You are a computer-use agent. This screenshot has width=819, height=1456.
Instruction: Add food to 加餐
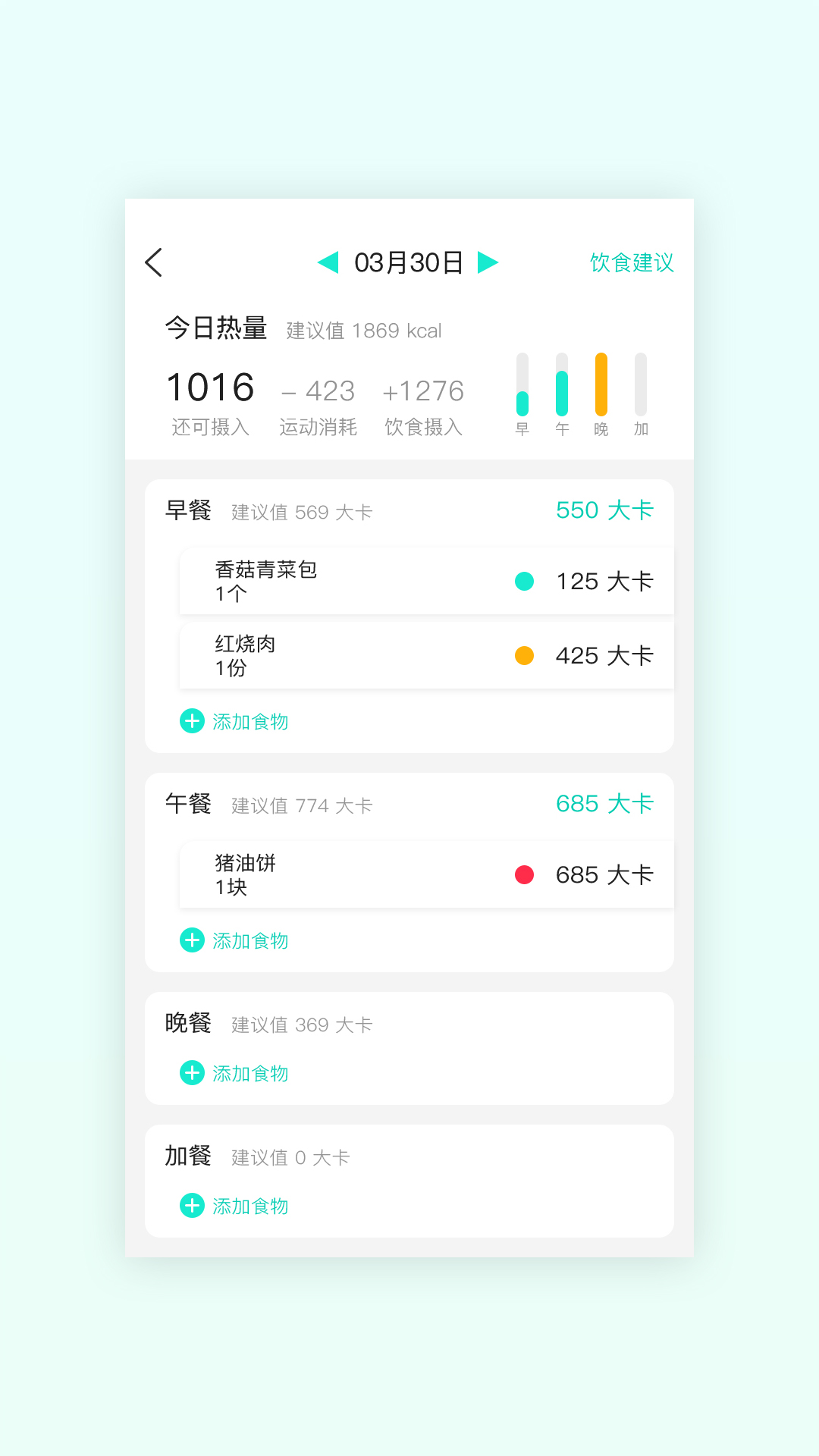pyautogui.click(x=234, y=1206)
